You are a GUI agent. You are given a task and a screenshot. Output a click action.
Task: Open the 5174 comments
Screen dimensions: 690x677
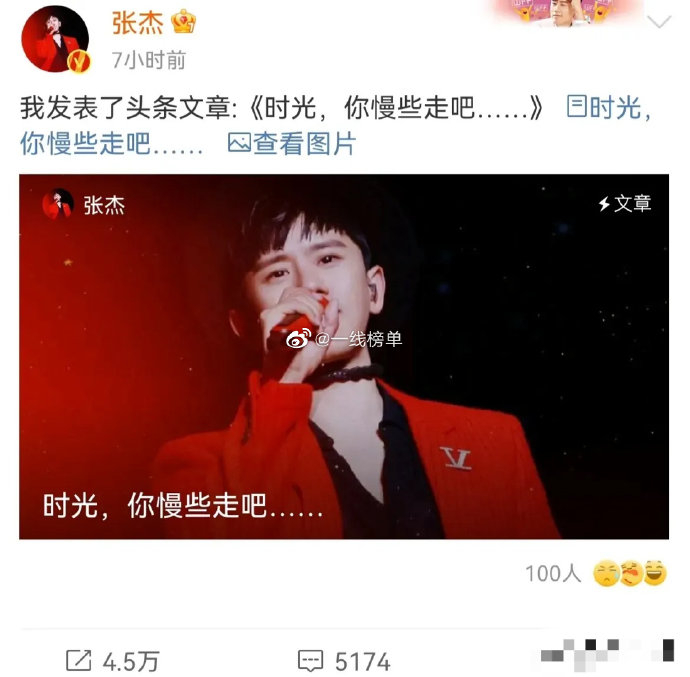tap(343, 661)
